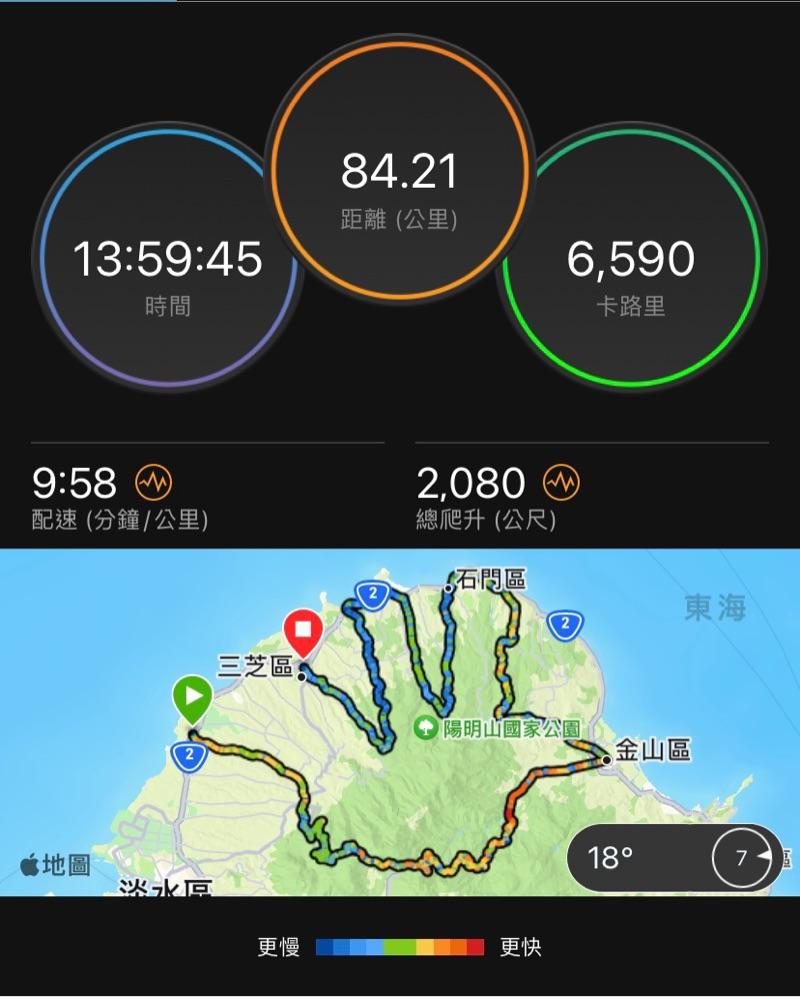The height and width of the screenshot is (997, 800).
Task: Open the 18° weather details widget
Action: pyautogui.click(x=673, y=858)
